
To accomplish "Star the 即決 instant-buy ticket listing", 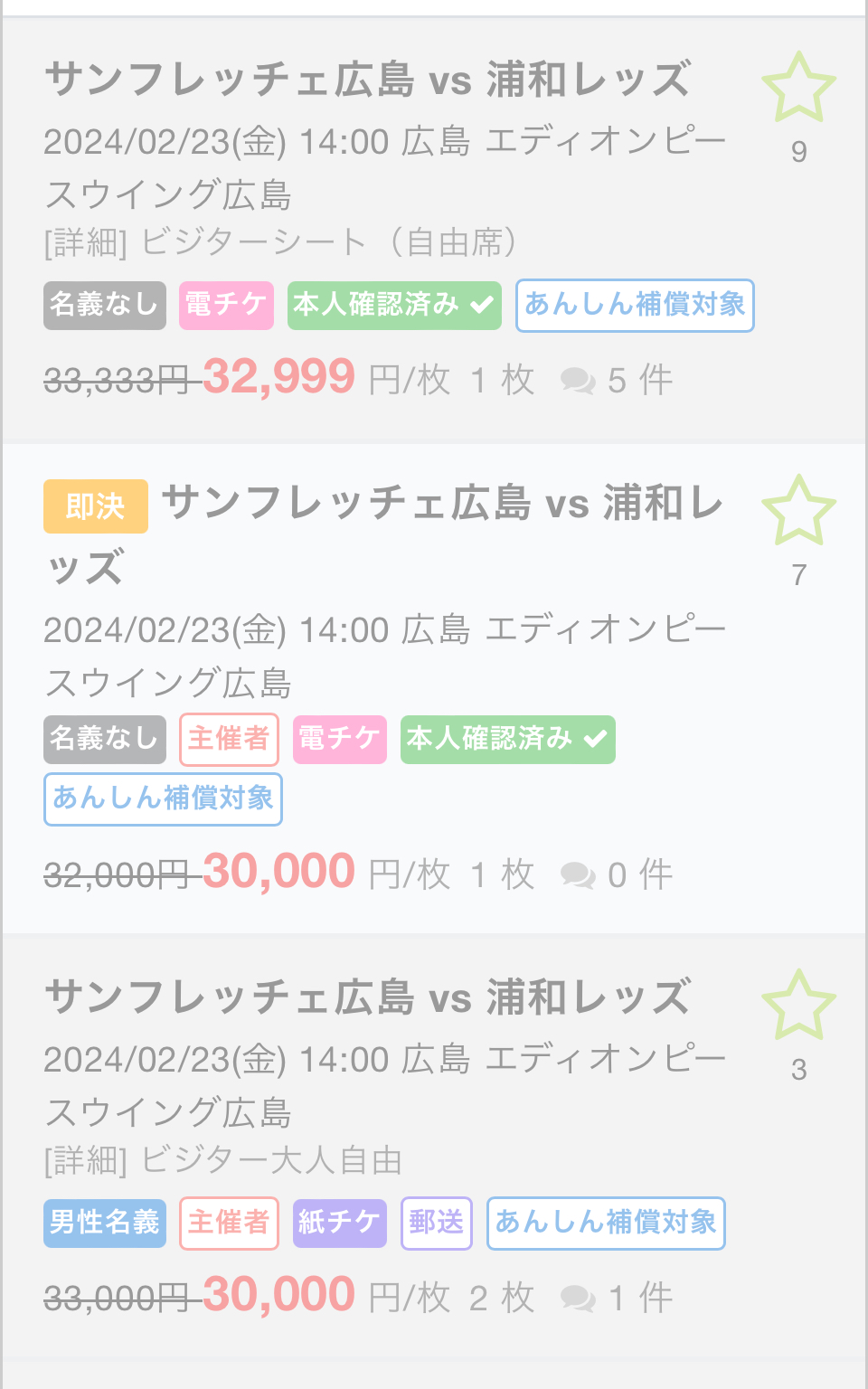I will click(x=798, y=511).
